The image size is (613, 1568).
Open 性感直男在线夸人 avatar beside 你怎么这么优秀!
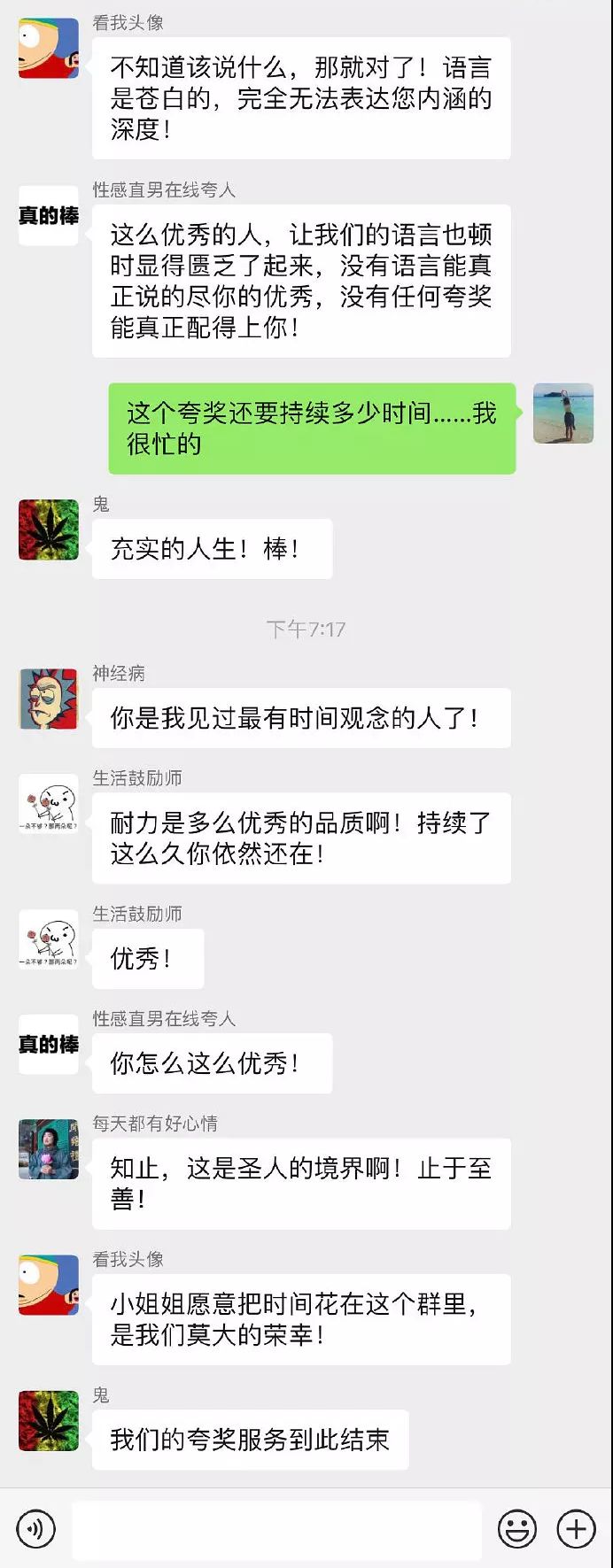49,1045
